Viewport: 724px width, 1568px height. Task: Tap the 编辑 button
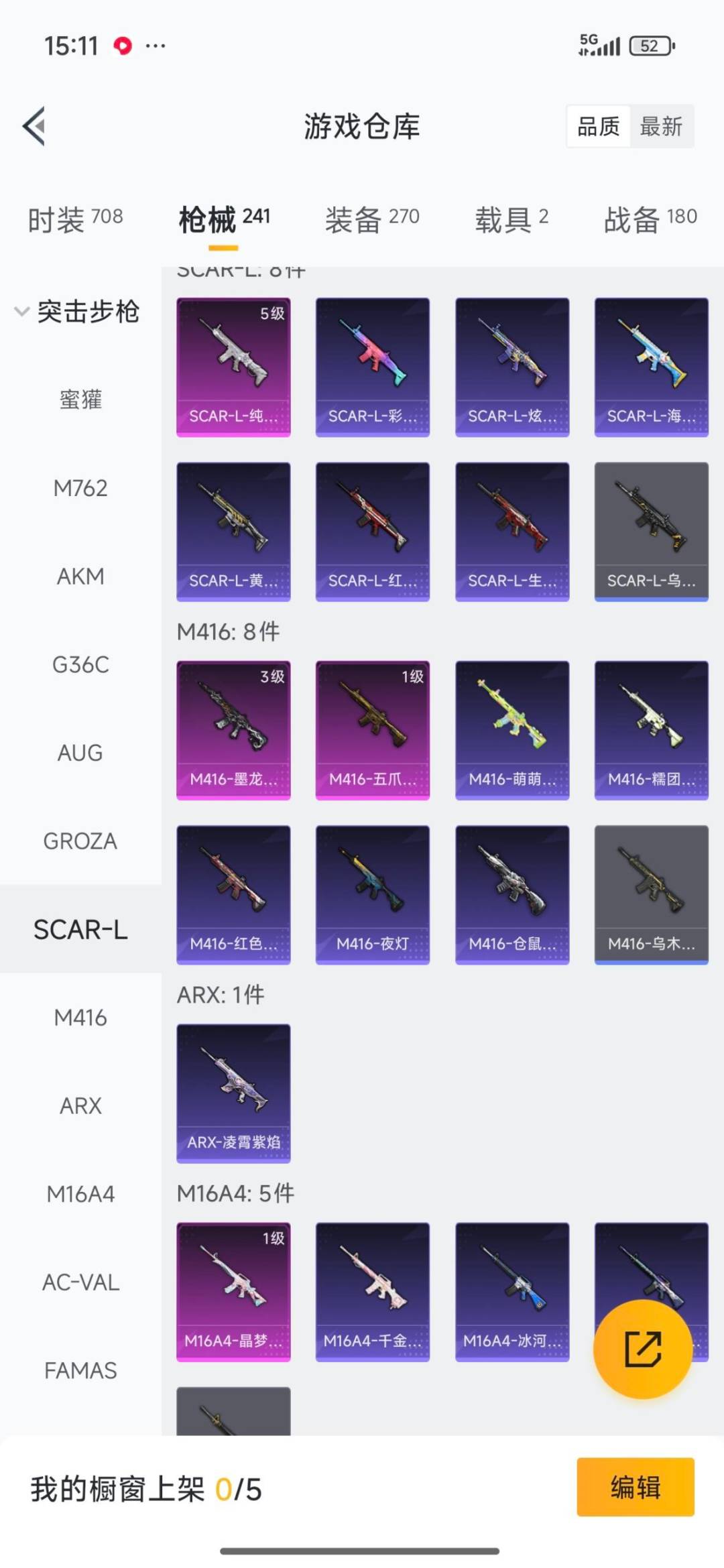coord(635,1487)
